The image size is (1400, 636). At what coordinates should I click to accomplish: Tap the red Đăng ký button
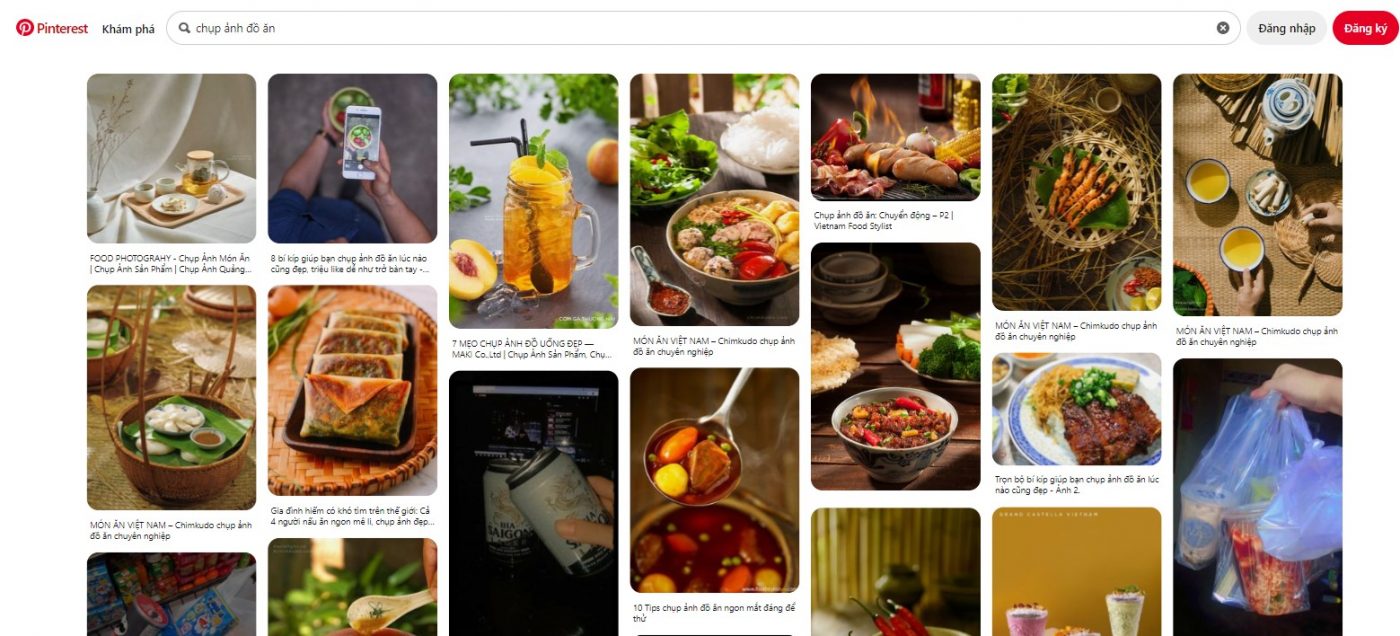click(x=1365, y=28)
